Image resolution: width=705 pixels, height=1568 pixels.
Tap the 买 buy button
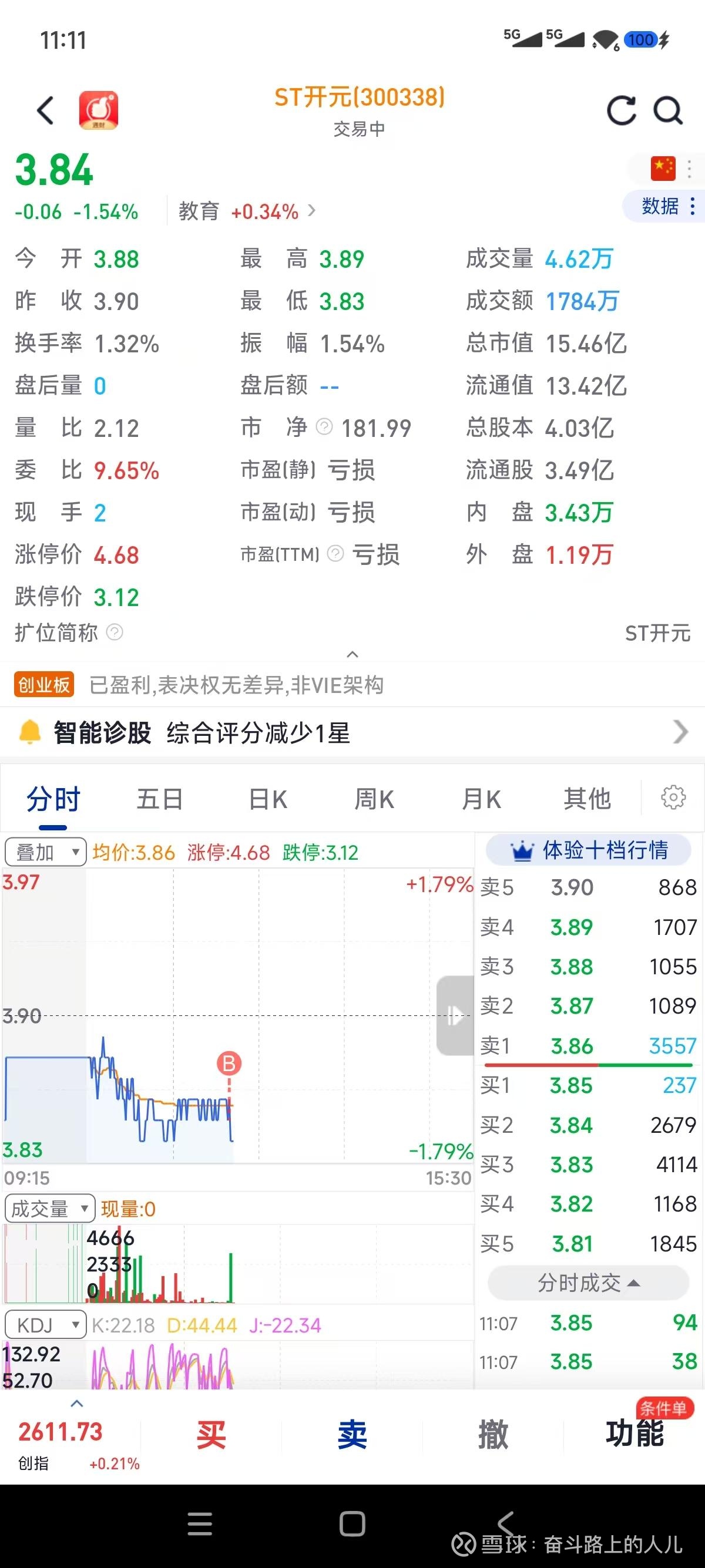tap(211, 1435)
